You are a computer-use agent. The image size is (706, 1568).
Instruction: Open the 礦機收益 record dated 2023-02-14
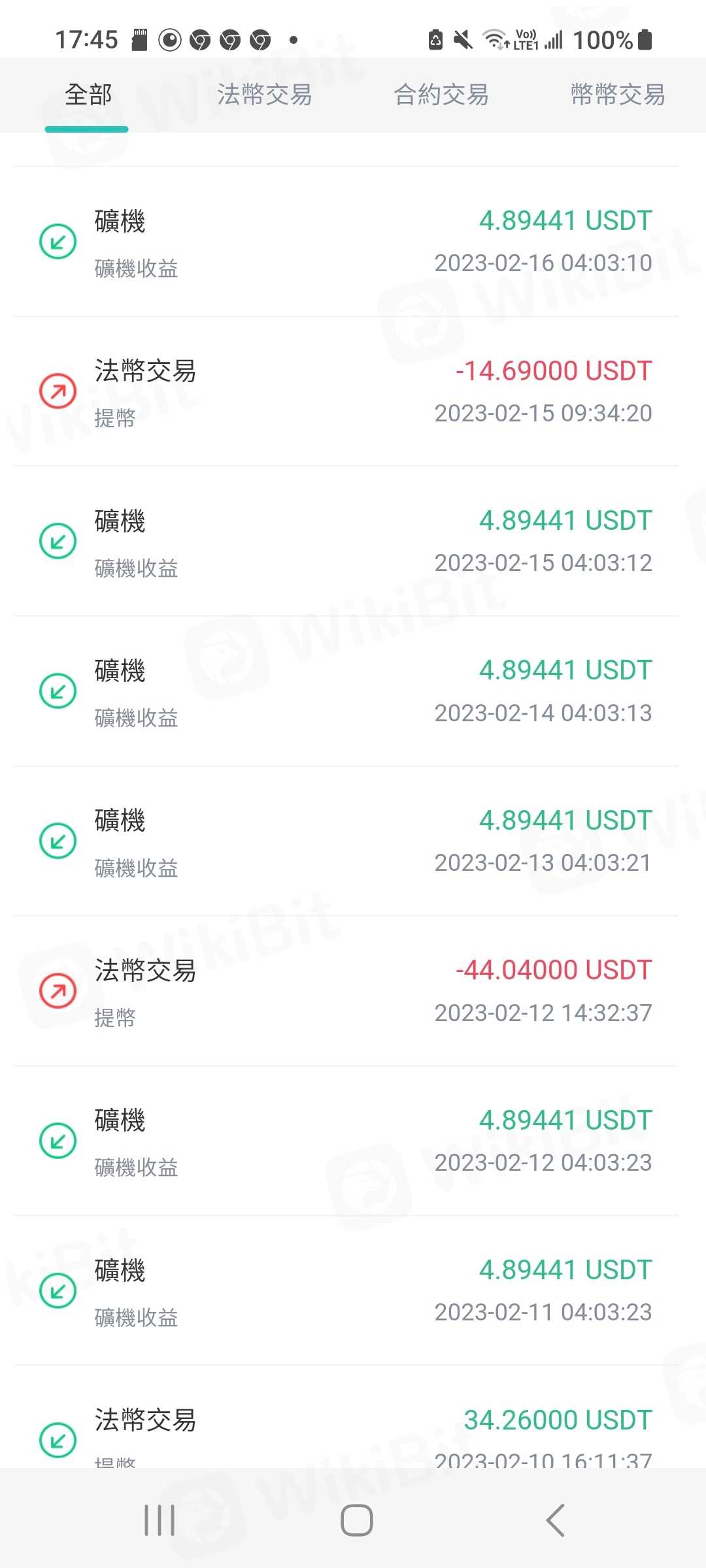(x=346, y=691)
